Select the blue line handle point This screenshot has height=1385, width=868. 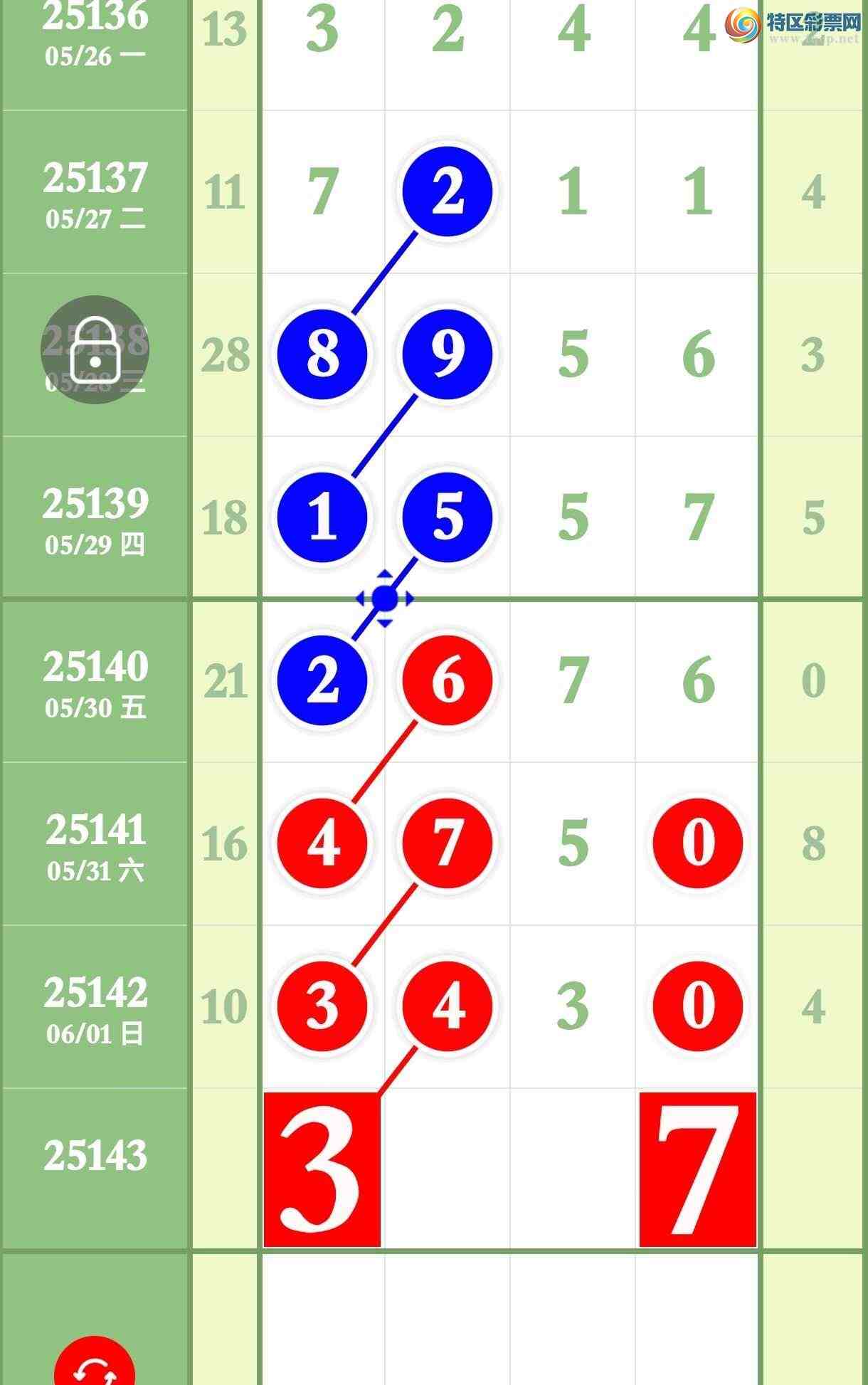385,599
